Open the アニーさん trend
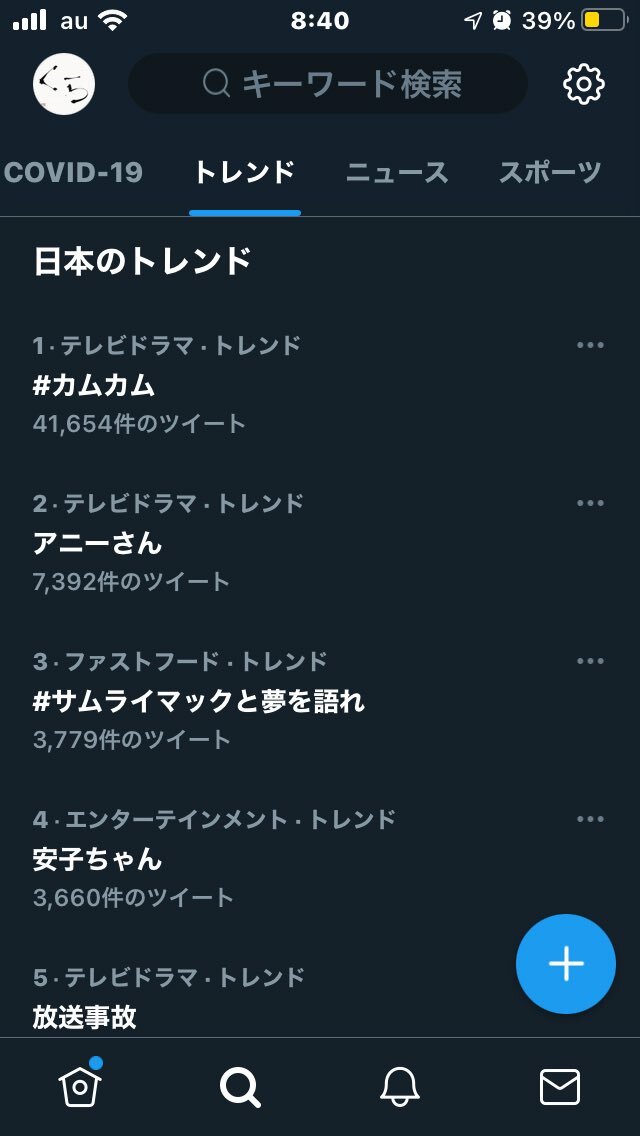Image resolution: width=640 pixels, height=1136 pixels. [97, 543]
